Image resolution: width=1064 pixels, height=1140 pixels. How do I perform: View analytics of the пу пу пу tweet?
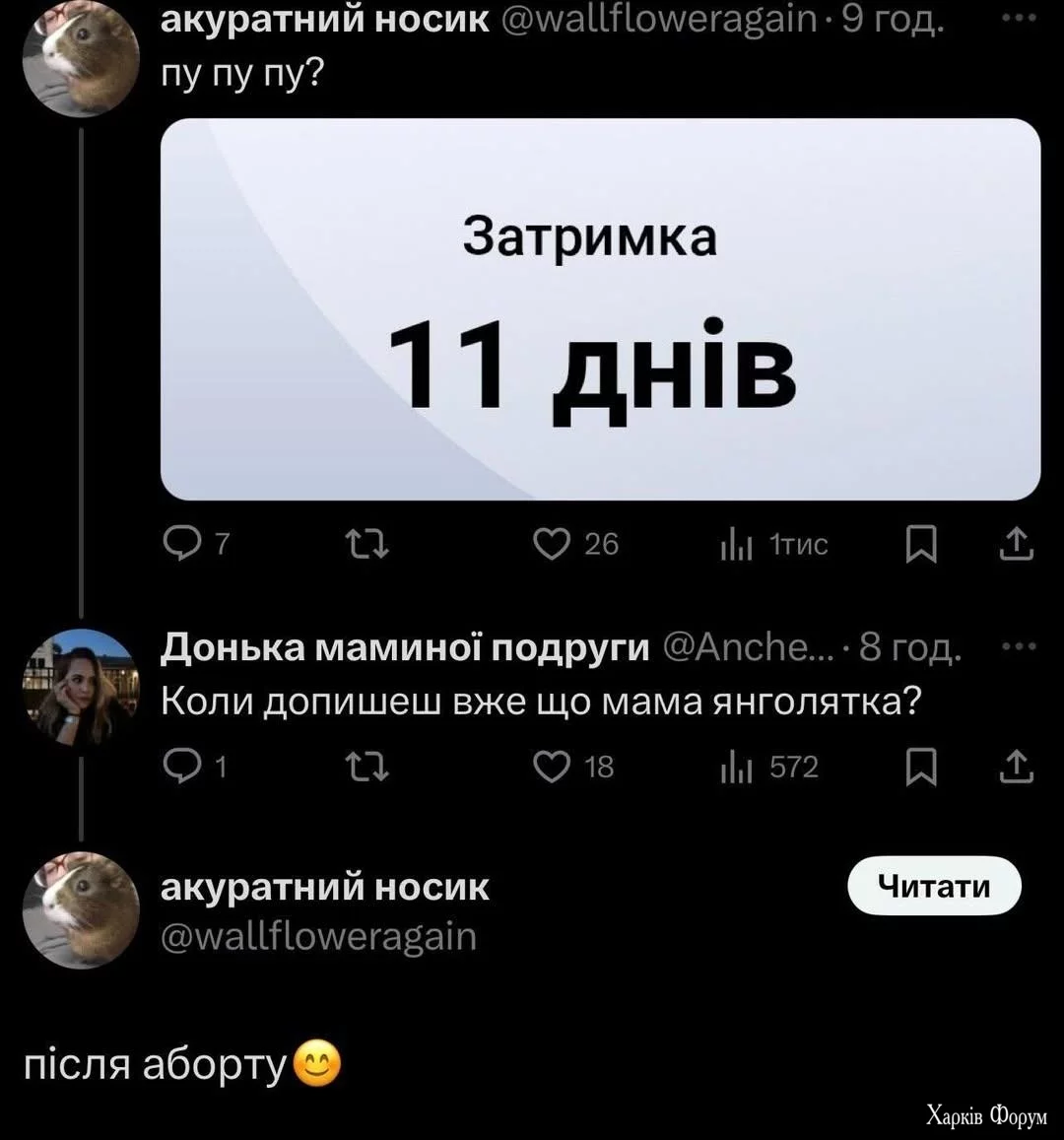(x=737, y=544)
